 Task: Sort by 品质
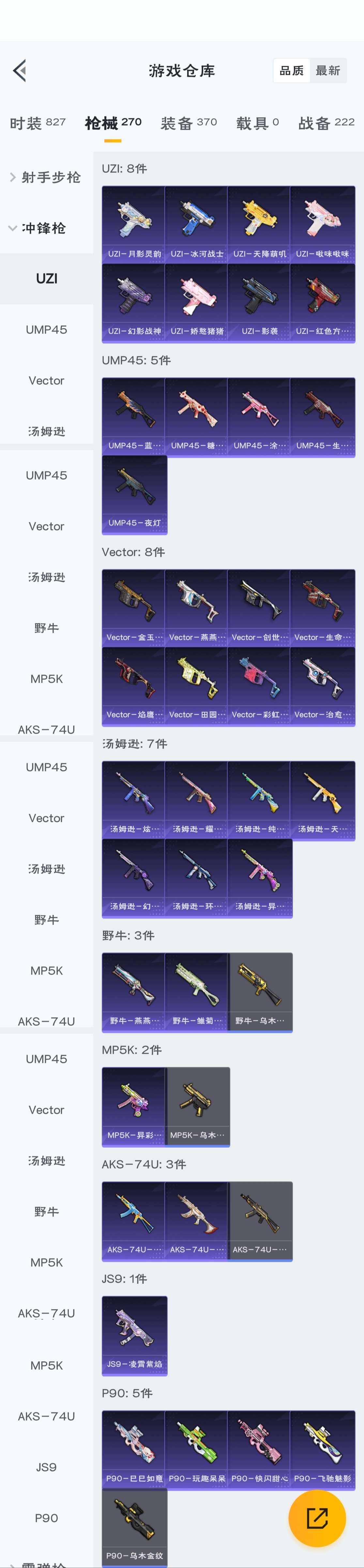pyautogui.click(x=292, y=71)
